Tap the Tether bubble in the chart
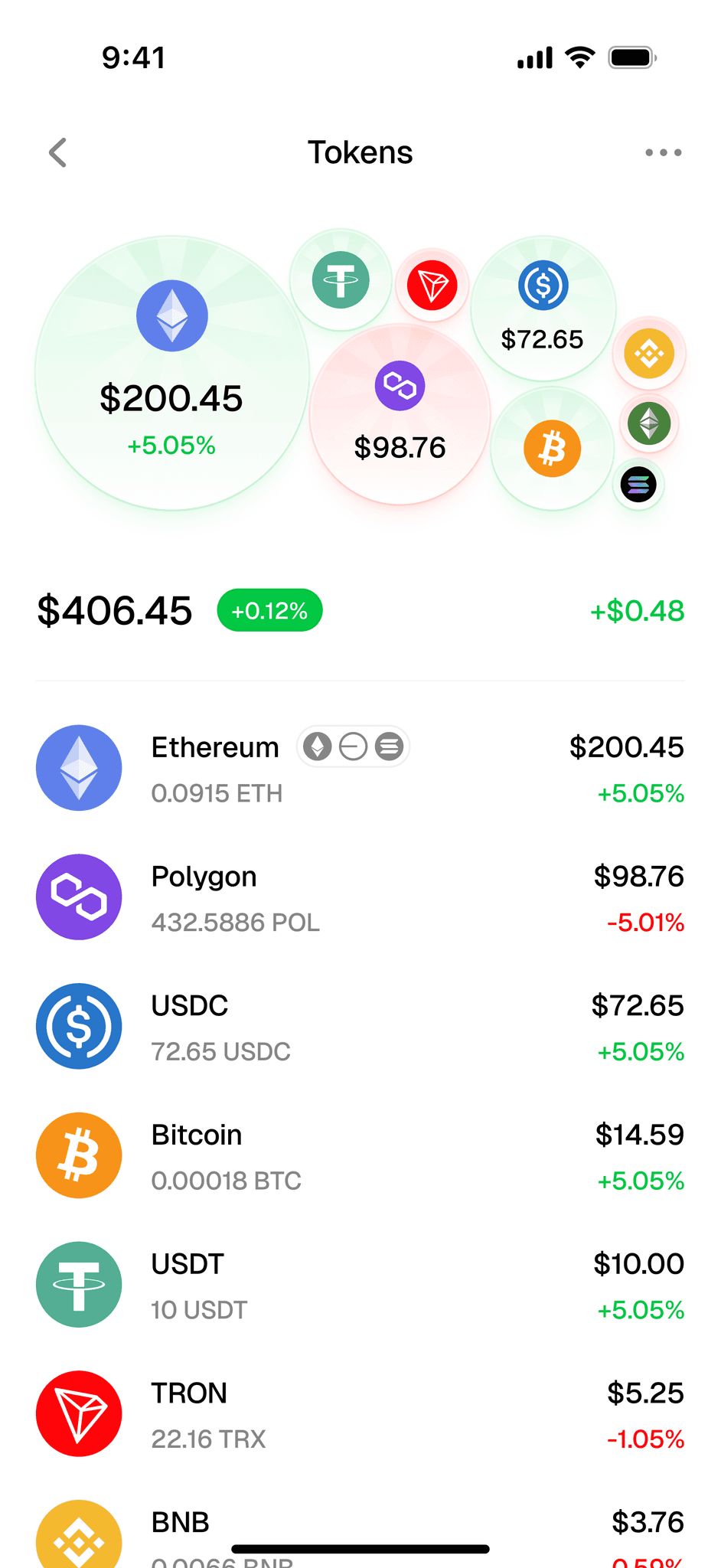 coord(341,279)
